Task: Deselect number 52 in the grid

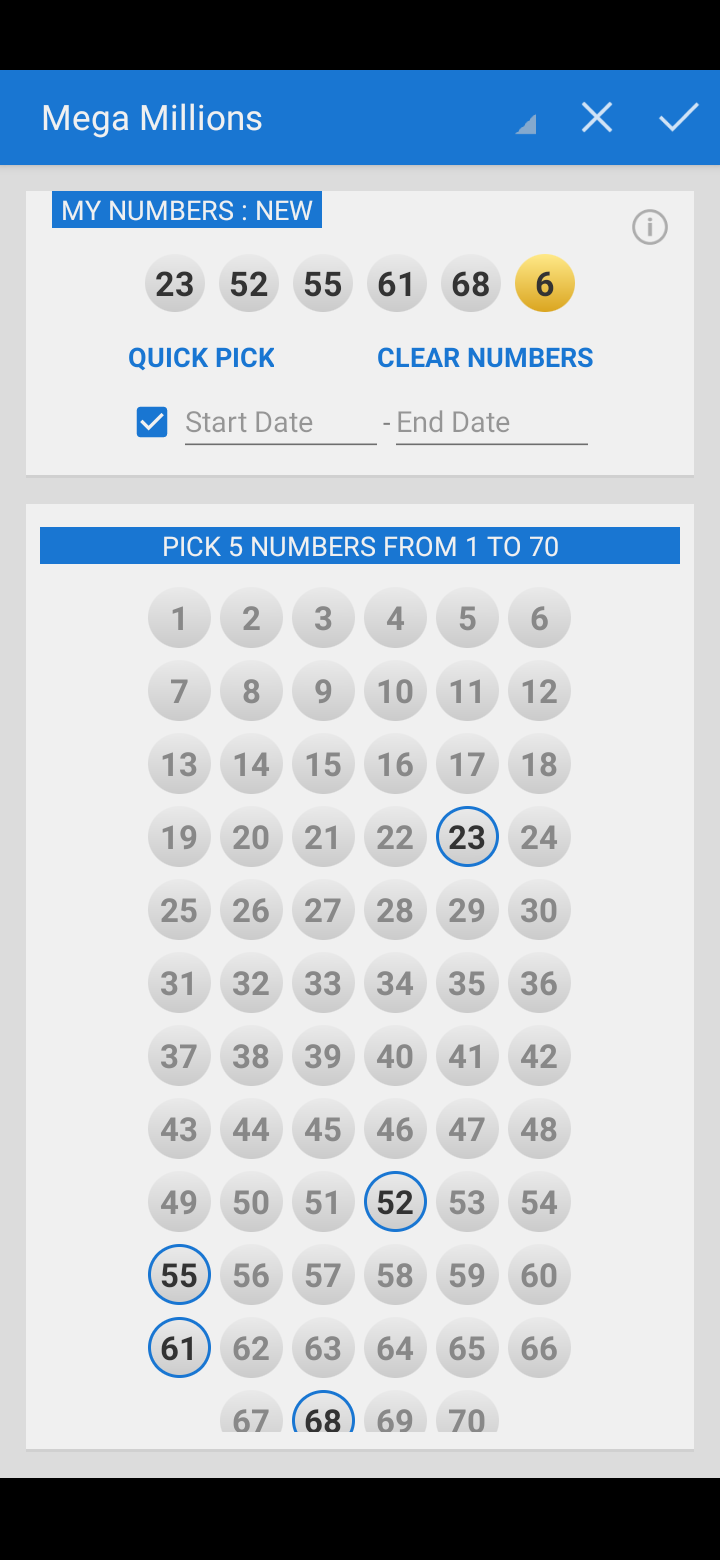Action: coord(395,1202)
